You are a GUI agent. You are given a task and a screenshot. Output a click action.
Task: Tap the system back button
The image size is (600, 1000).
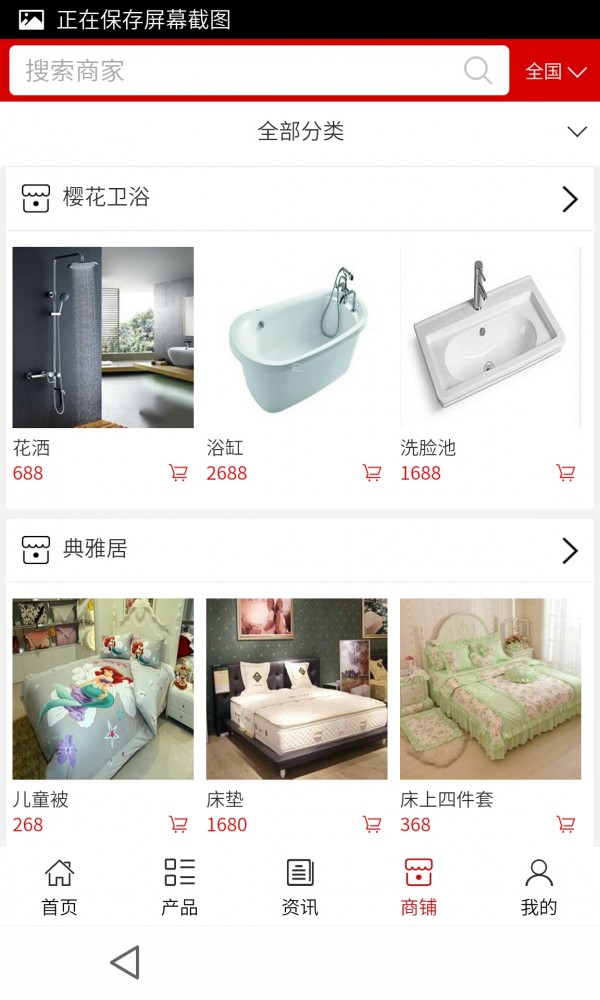pyautogui.click(x=125, y=963)
